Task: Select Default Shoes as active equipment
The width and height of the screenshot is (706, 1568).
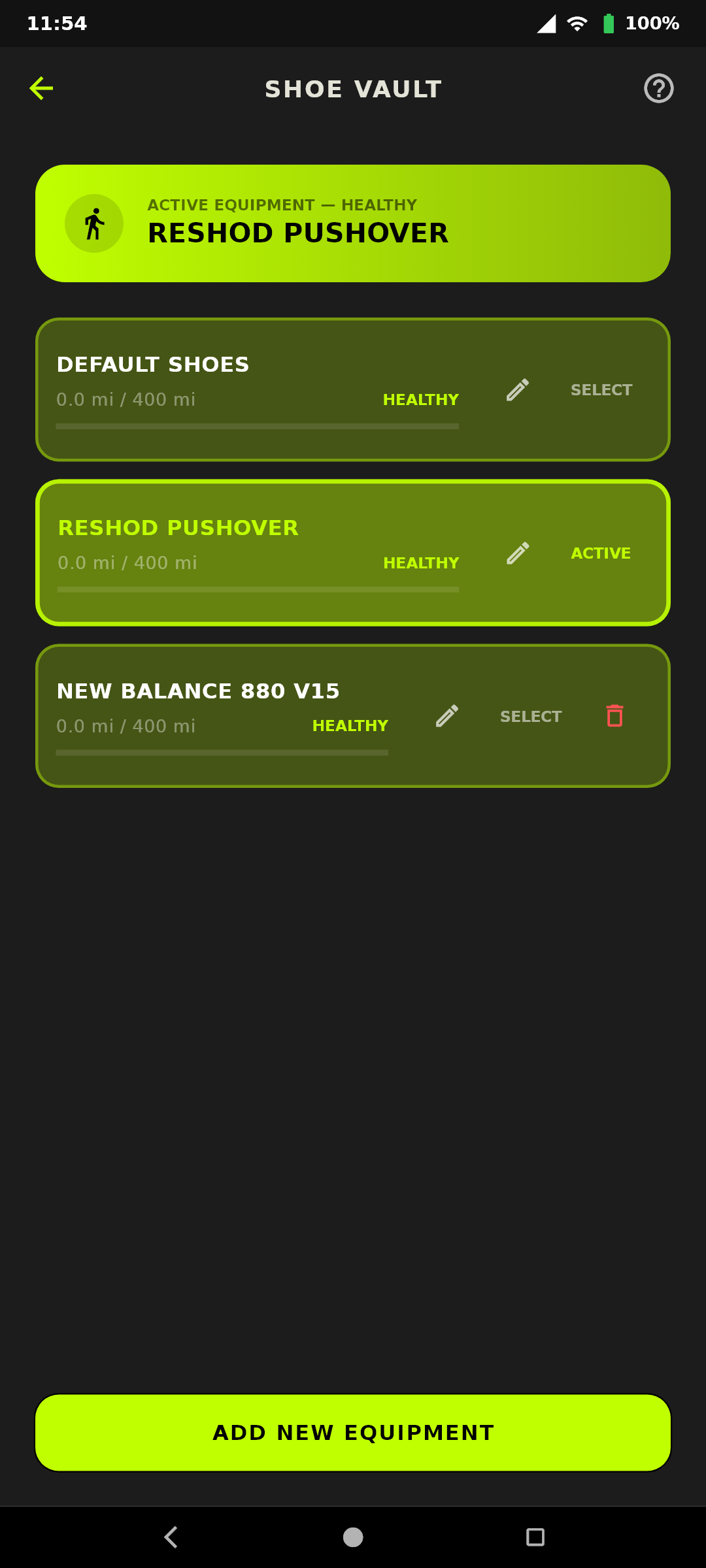Action: click(x=601, y=390)
